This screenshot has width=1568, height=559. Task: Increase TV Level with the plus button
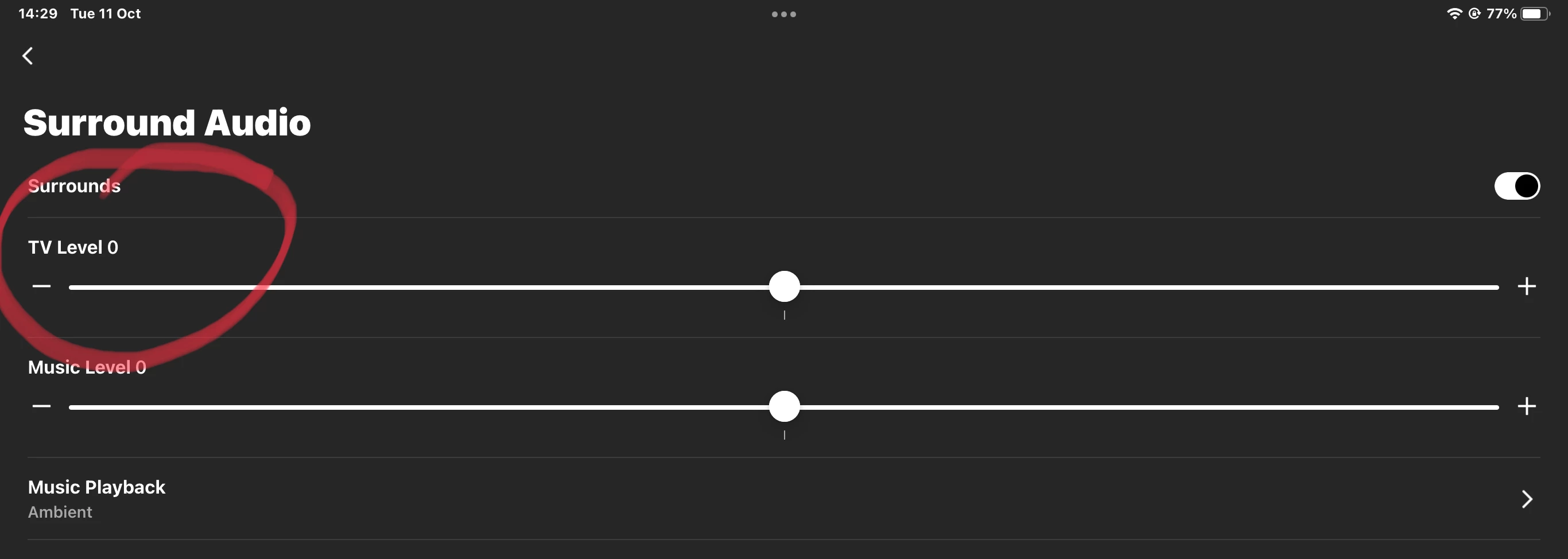[1526, 286]
